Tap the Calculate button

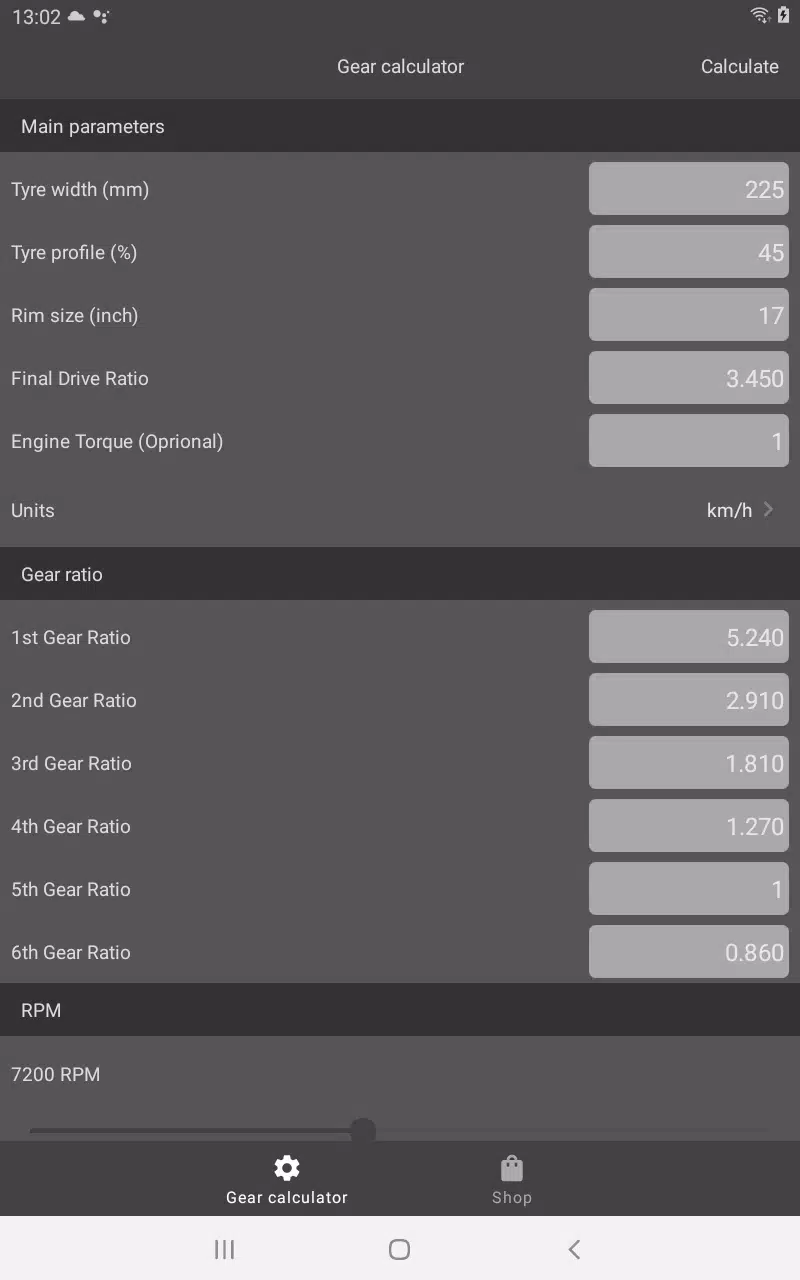[739, 67]
